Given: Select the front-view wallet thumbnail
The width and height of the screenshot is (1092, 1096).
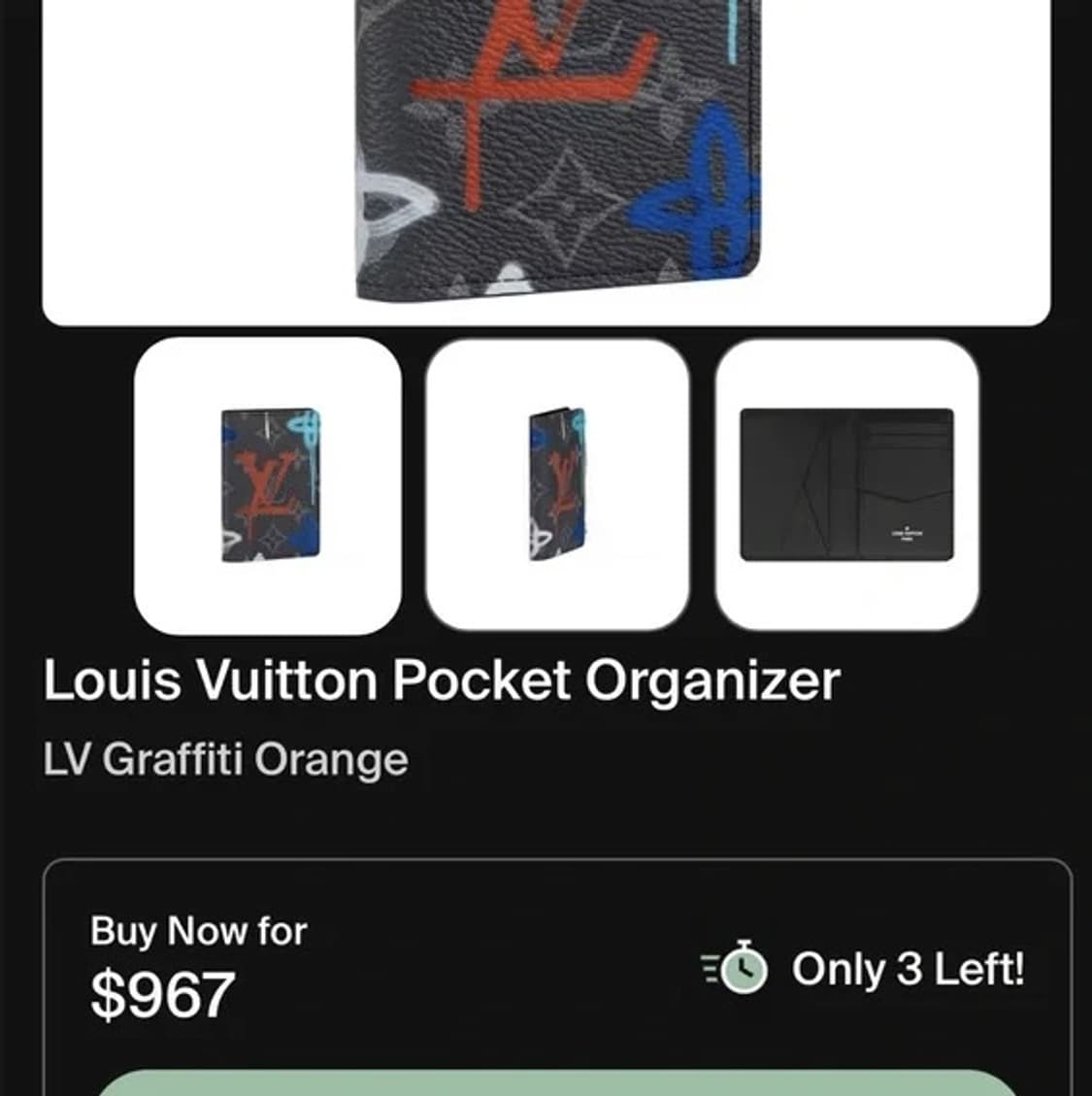Looking at the screenshot, I should point(268,485).
